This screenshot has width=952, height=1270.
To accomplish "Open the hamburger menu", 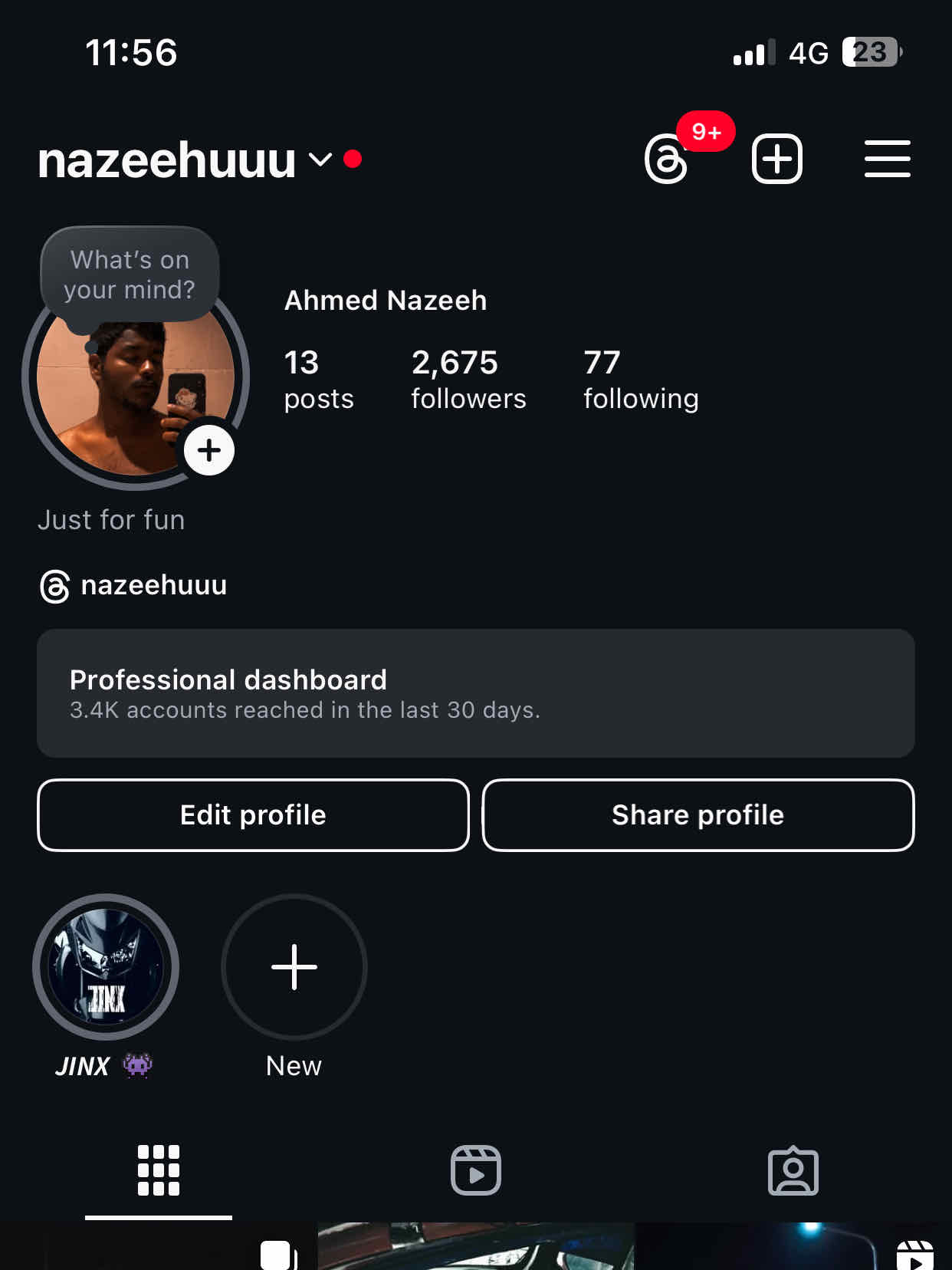I will pos(887,159).
